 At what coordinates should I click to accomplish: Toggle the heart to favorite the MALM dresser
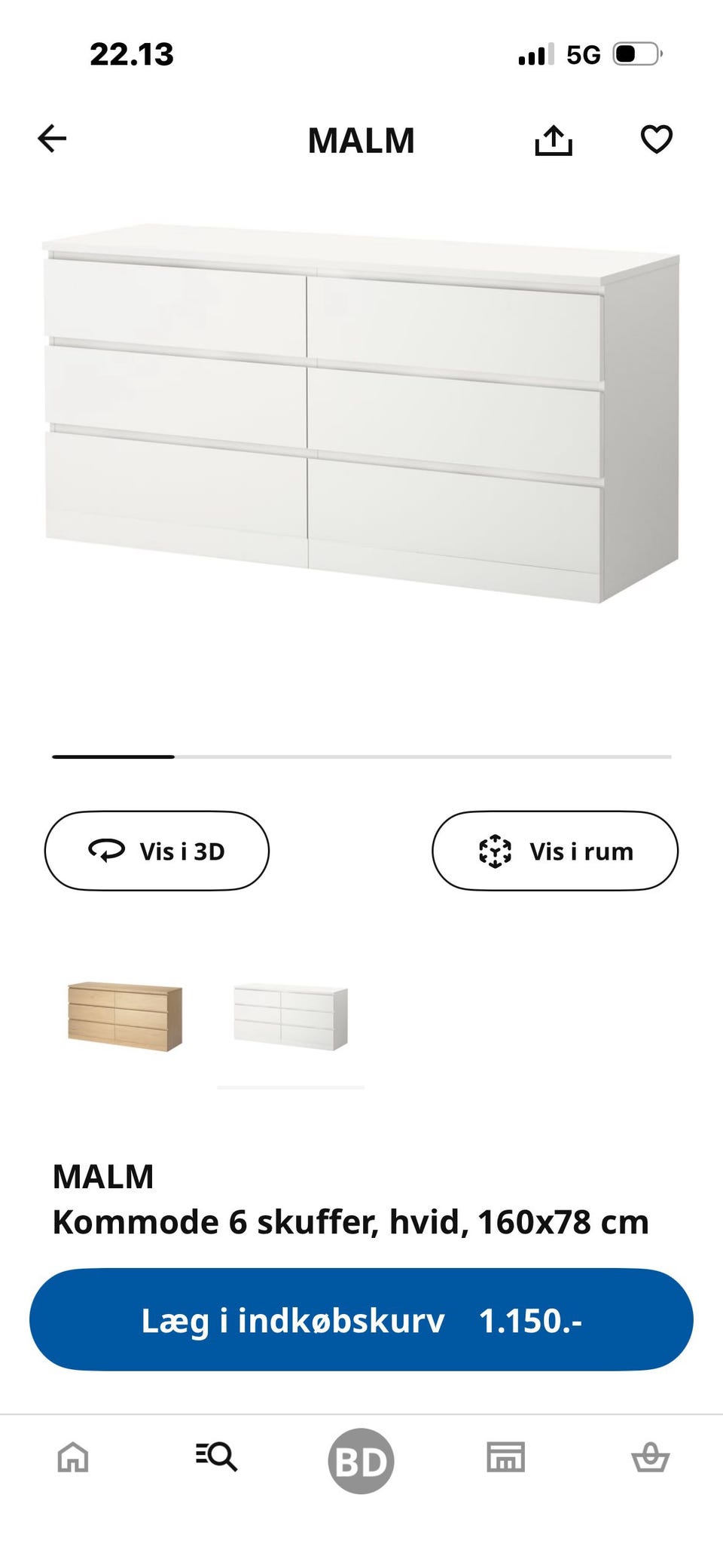(656, 141)
